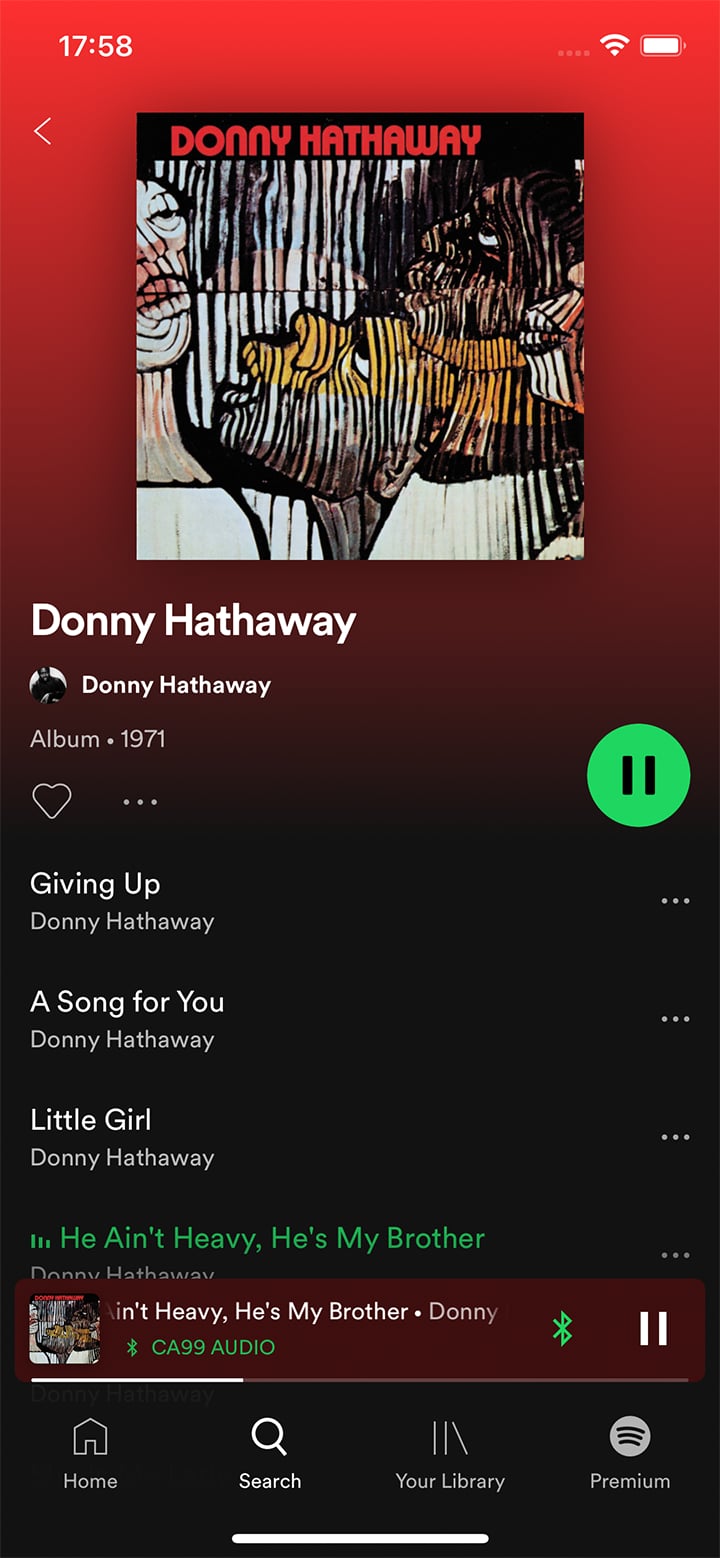Open Donny Hathaway artist page
The width and height of the screenshot is (720, 1558).
tap(175, 685)
